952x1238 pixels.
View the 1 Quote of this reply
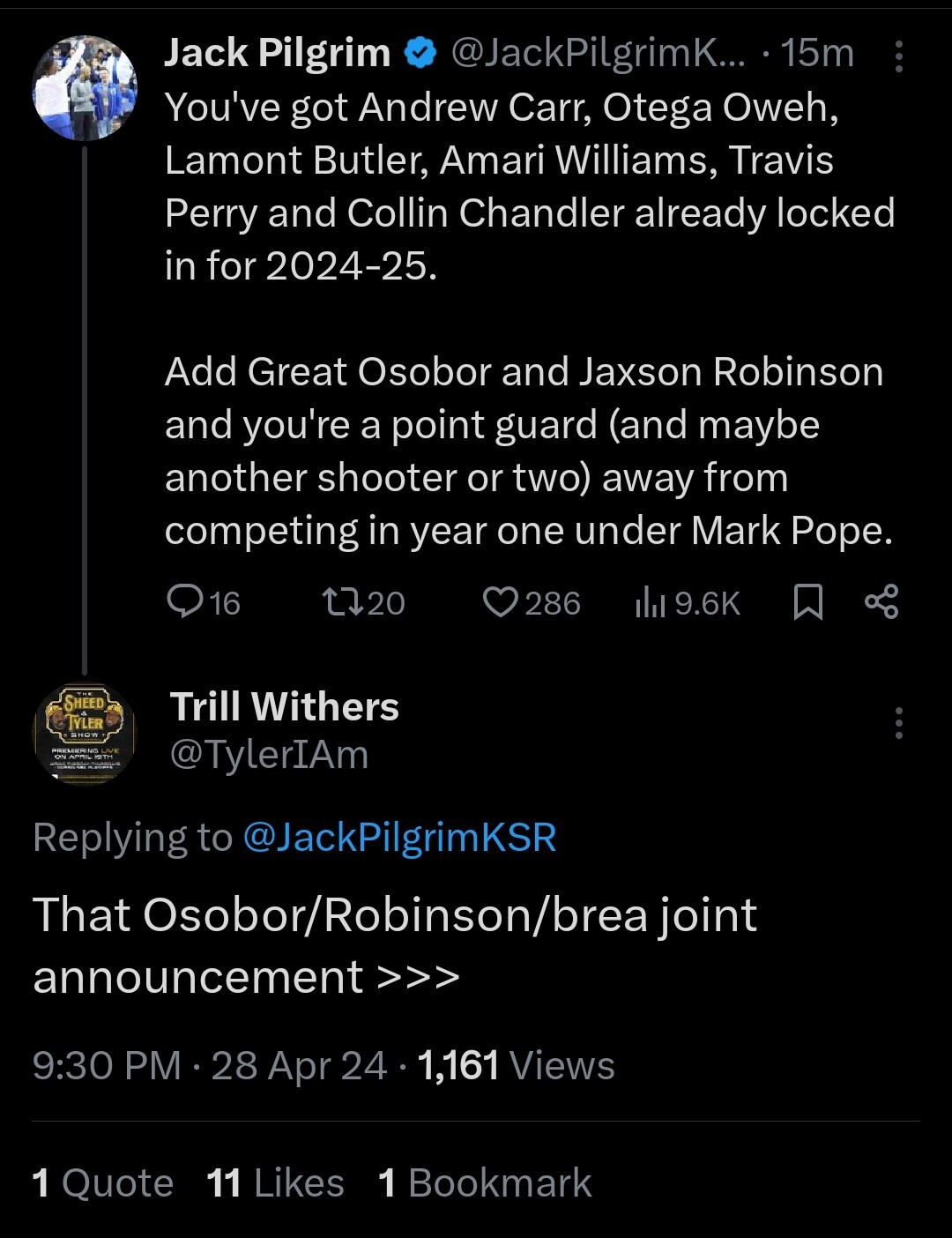(x=102, y=1182)
